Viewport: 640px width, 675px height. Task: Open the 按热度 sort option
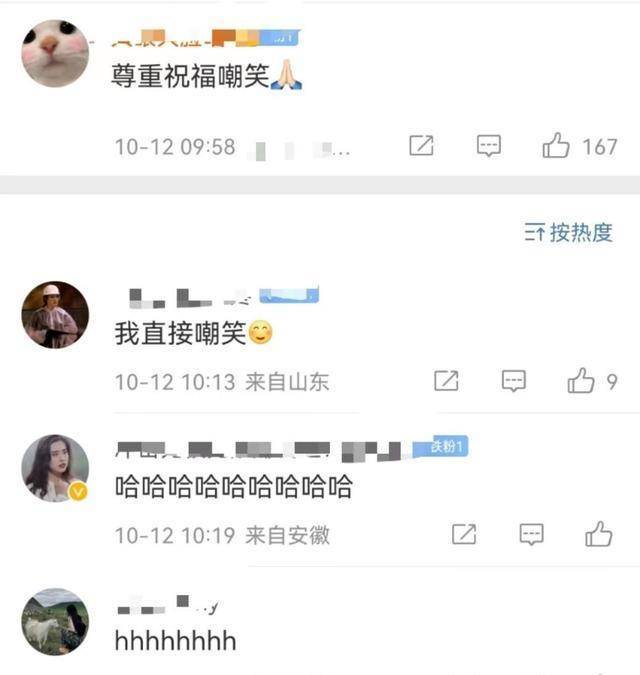[x=568, y=233]
